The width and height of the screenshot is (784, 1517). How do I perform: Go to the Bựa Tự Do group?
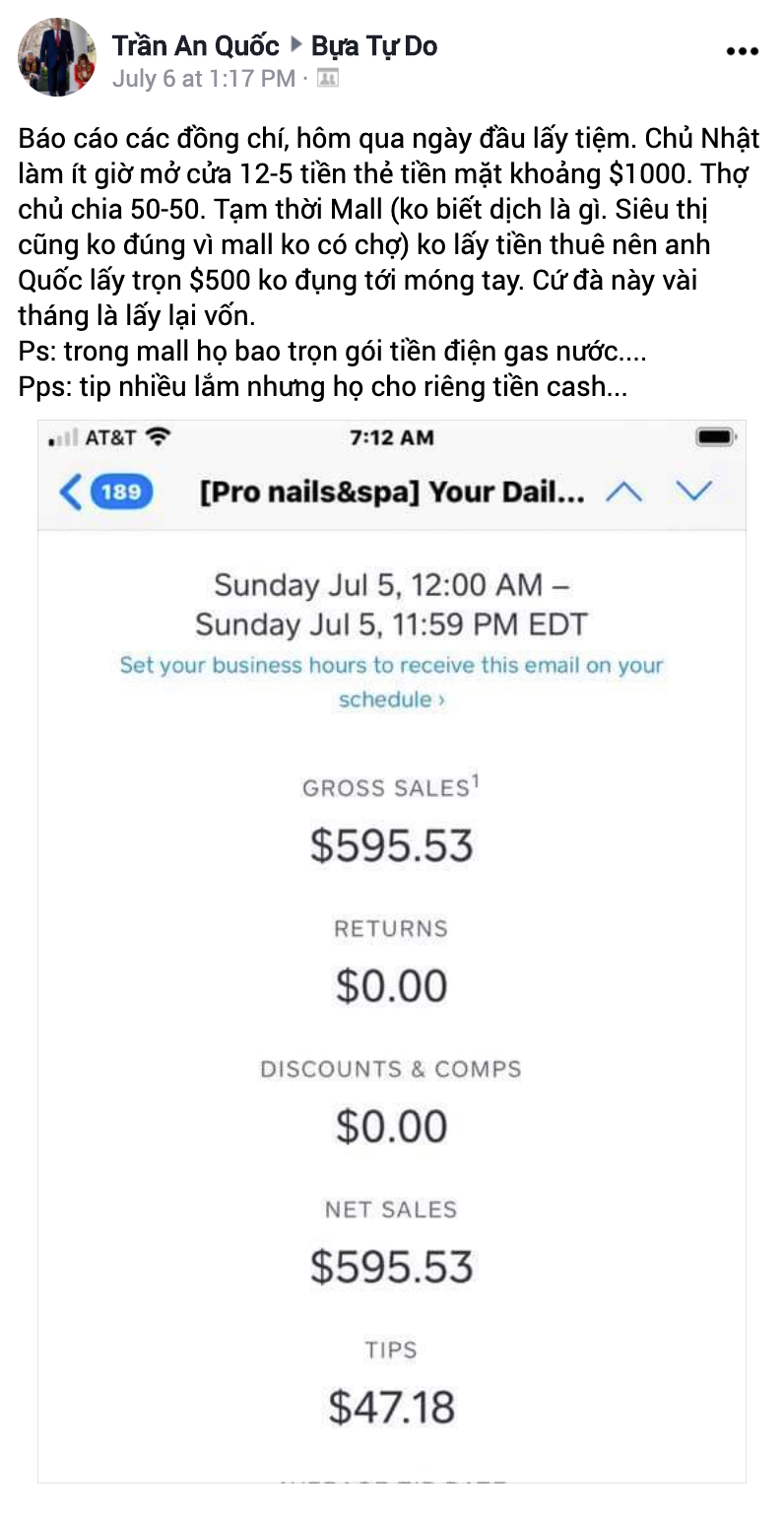tap(374, 45)
